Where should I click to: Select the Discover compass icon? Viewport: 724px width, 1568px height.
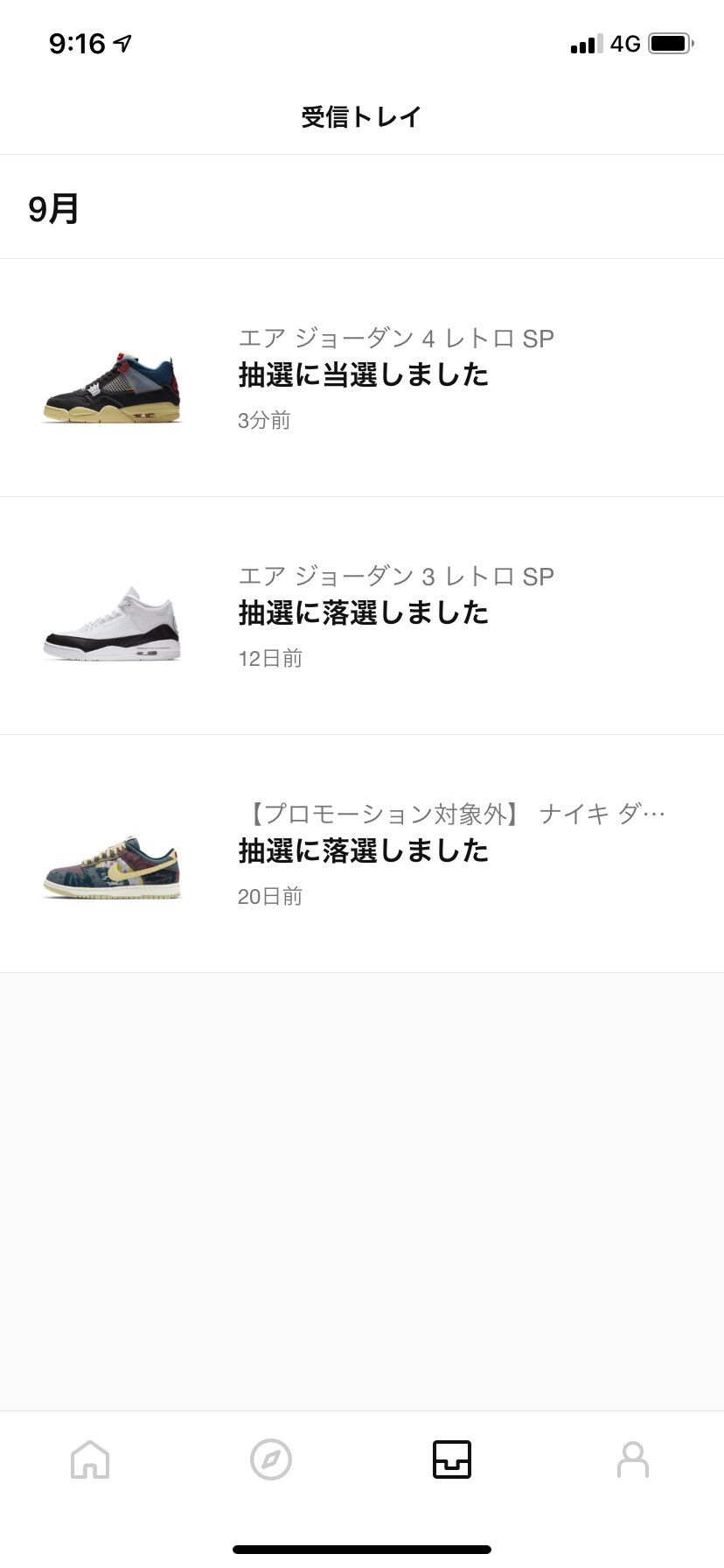(x=271, y=1459)
